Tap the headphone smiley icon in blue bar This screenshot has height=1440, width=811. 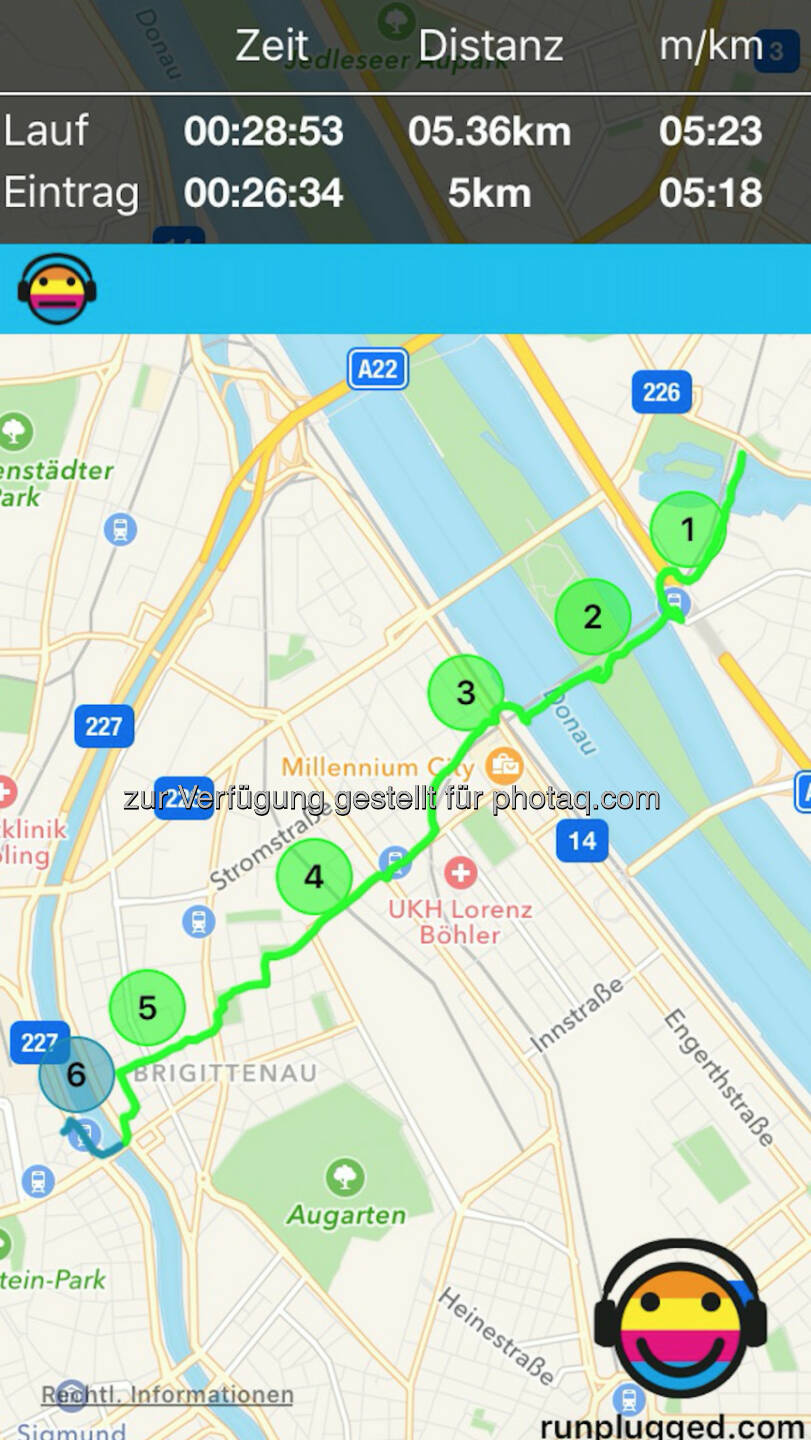point(57,289)
